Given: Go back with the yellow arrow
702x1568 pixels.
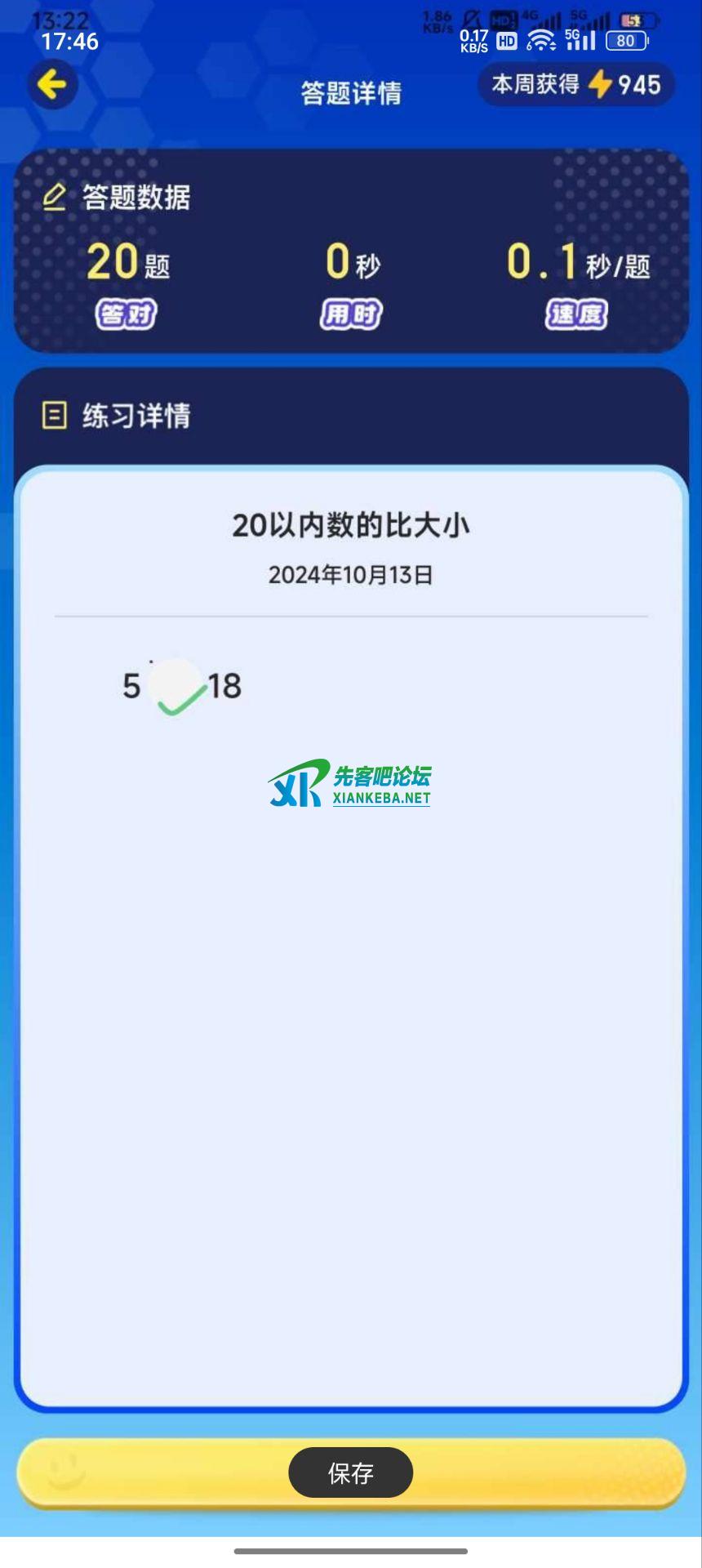Looking at the screenshot, I should point(52,84).
